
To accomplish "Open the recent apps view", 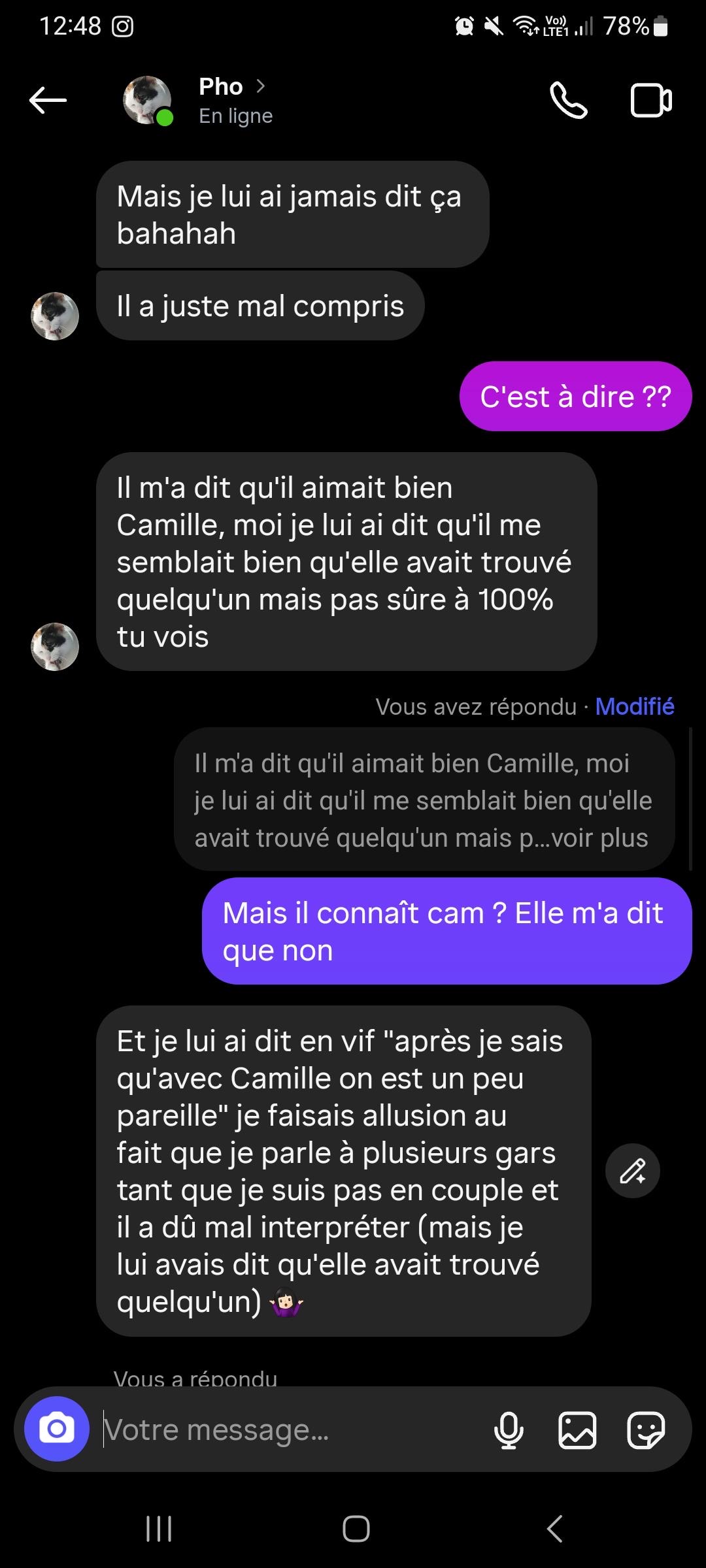I will click(x=158, y=1528).
